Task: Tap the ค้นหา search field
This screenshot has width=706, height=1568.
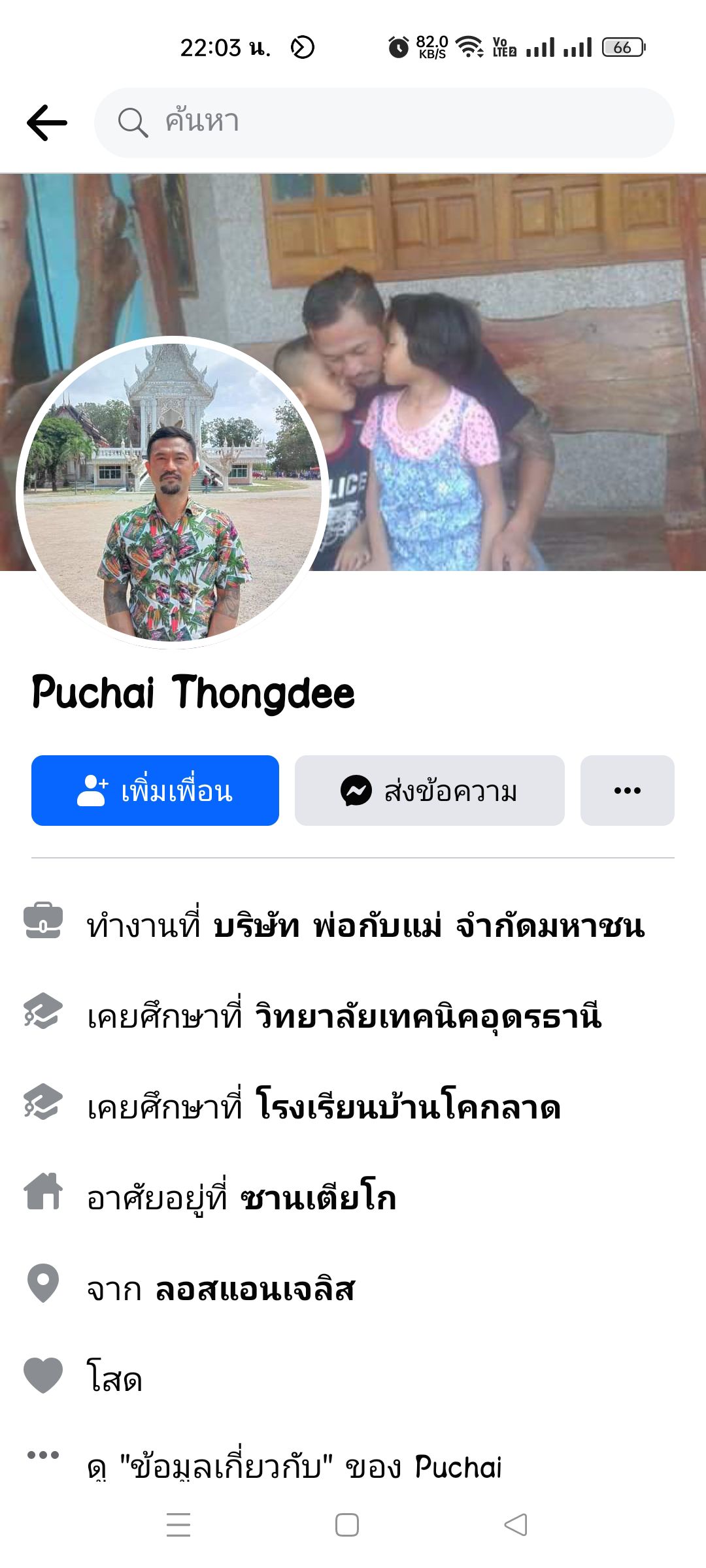Action: (x=384, y=123)
